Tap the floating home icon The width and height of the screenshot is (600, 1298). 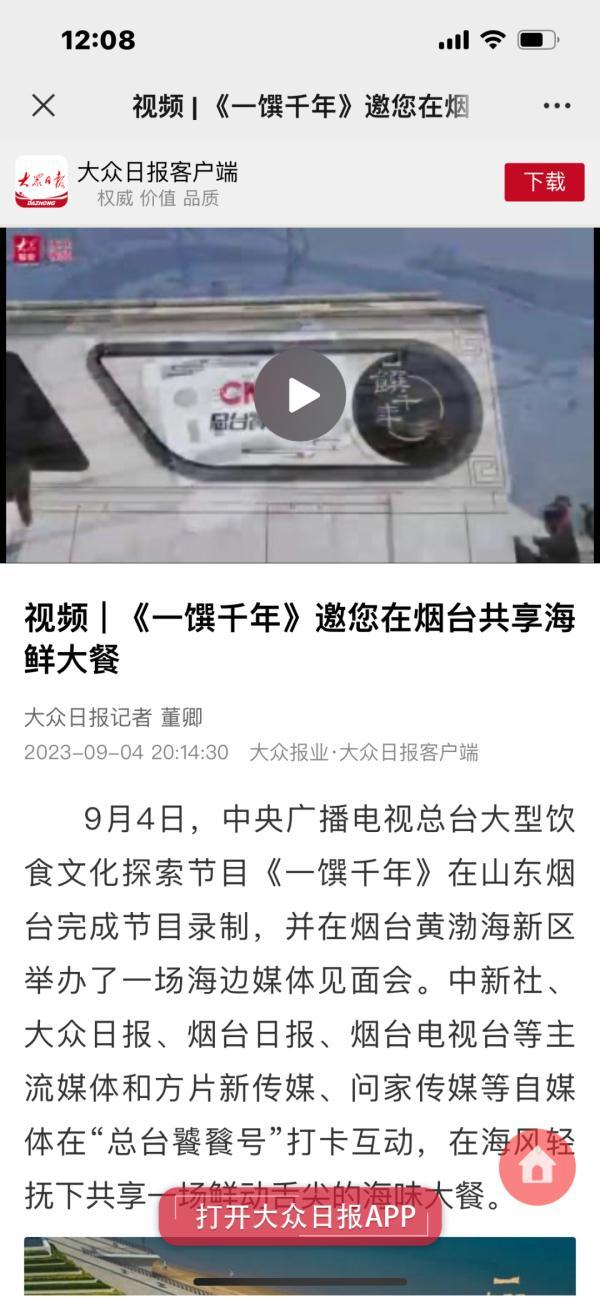[x=537, y=1167]
